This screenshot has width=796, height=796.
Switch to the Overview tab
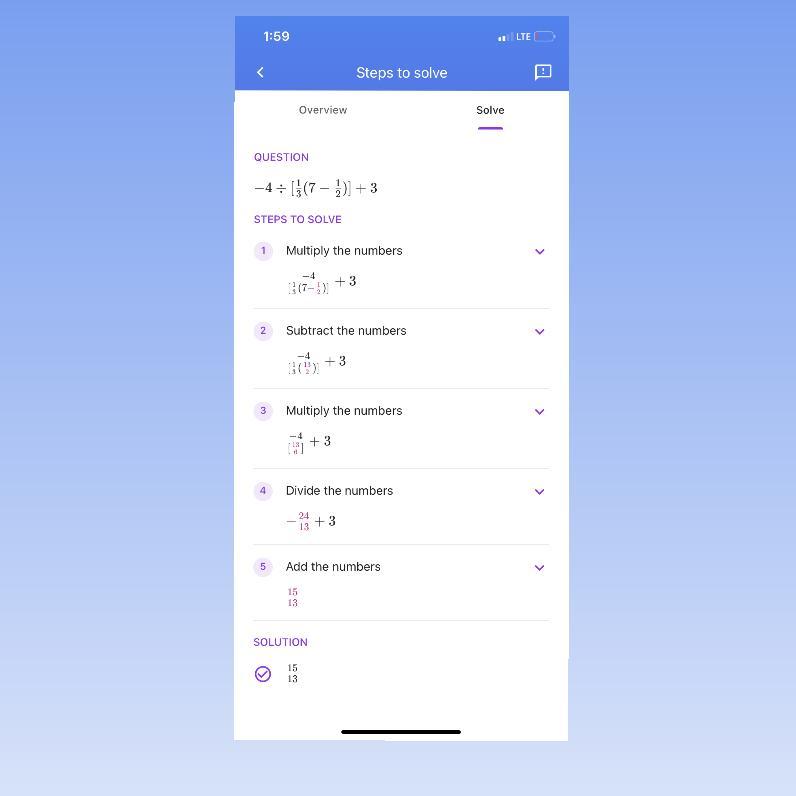pyautogui.click(x=323, y=110)
